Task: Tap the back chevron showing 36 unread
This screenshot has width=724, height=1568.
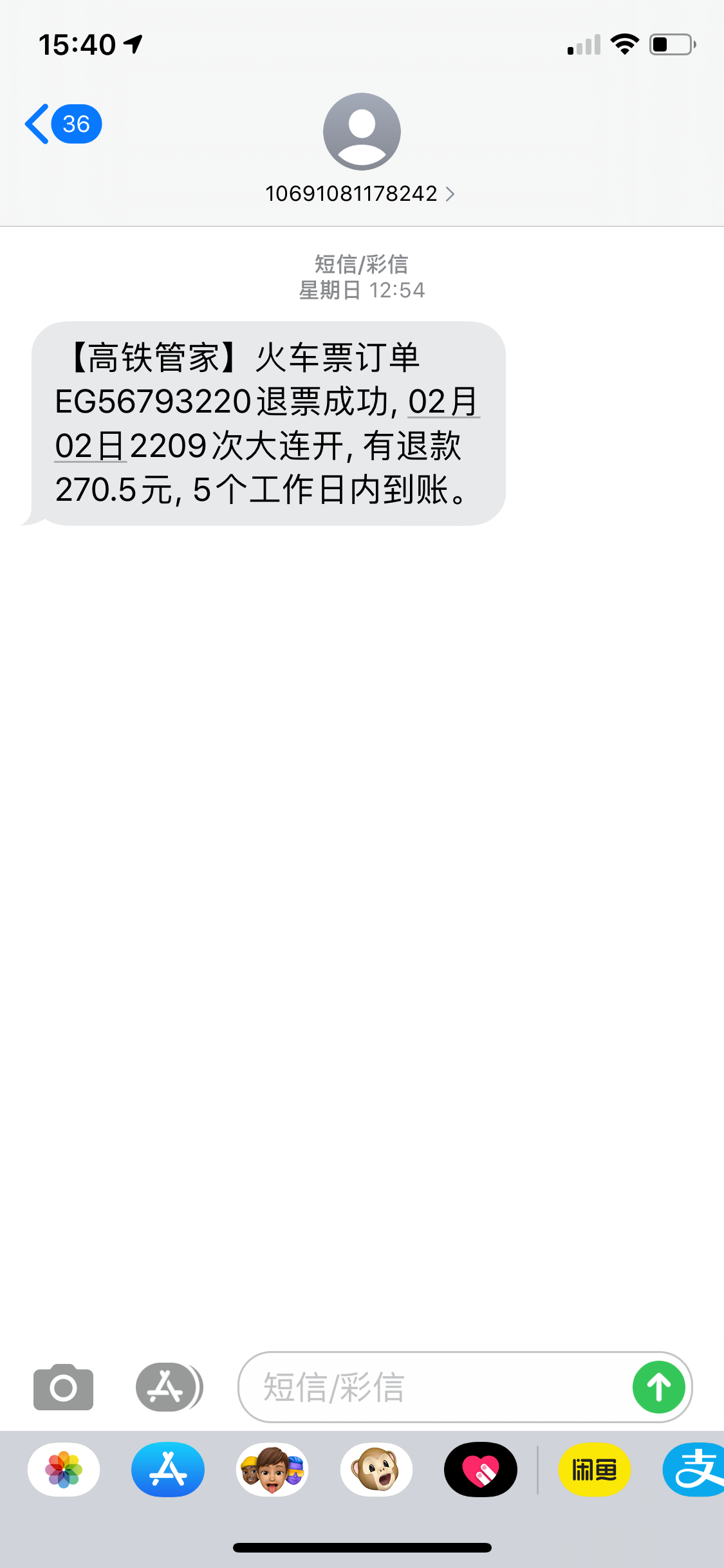Action: (61, 124)
